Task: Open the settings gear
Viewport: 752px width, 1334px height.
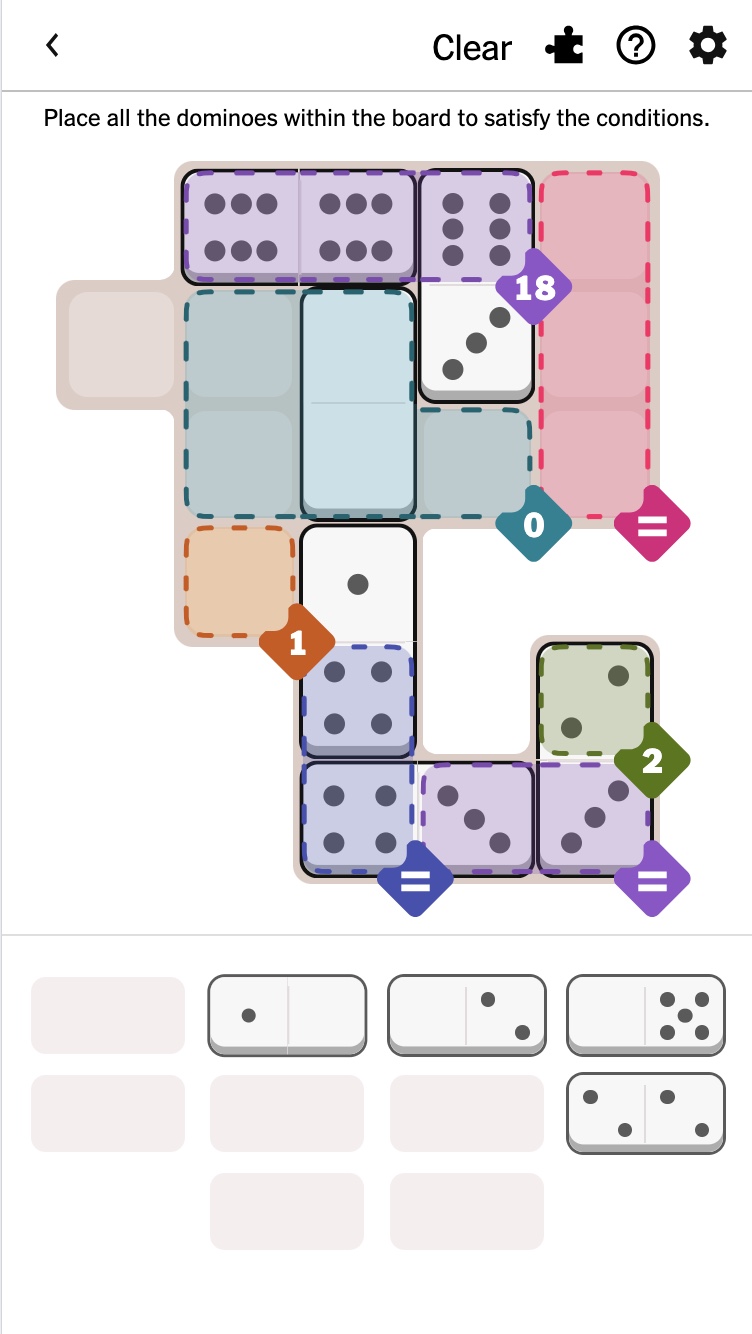Action: (x=708, y=46)
